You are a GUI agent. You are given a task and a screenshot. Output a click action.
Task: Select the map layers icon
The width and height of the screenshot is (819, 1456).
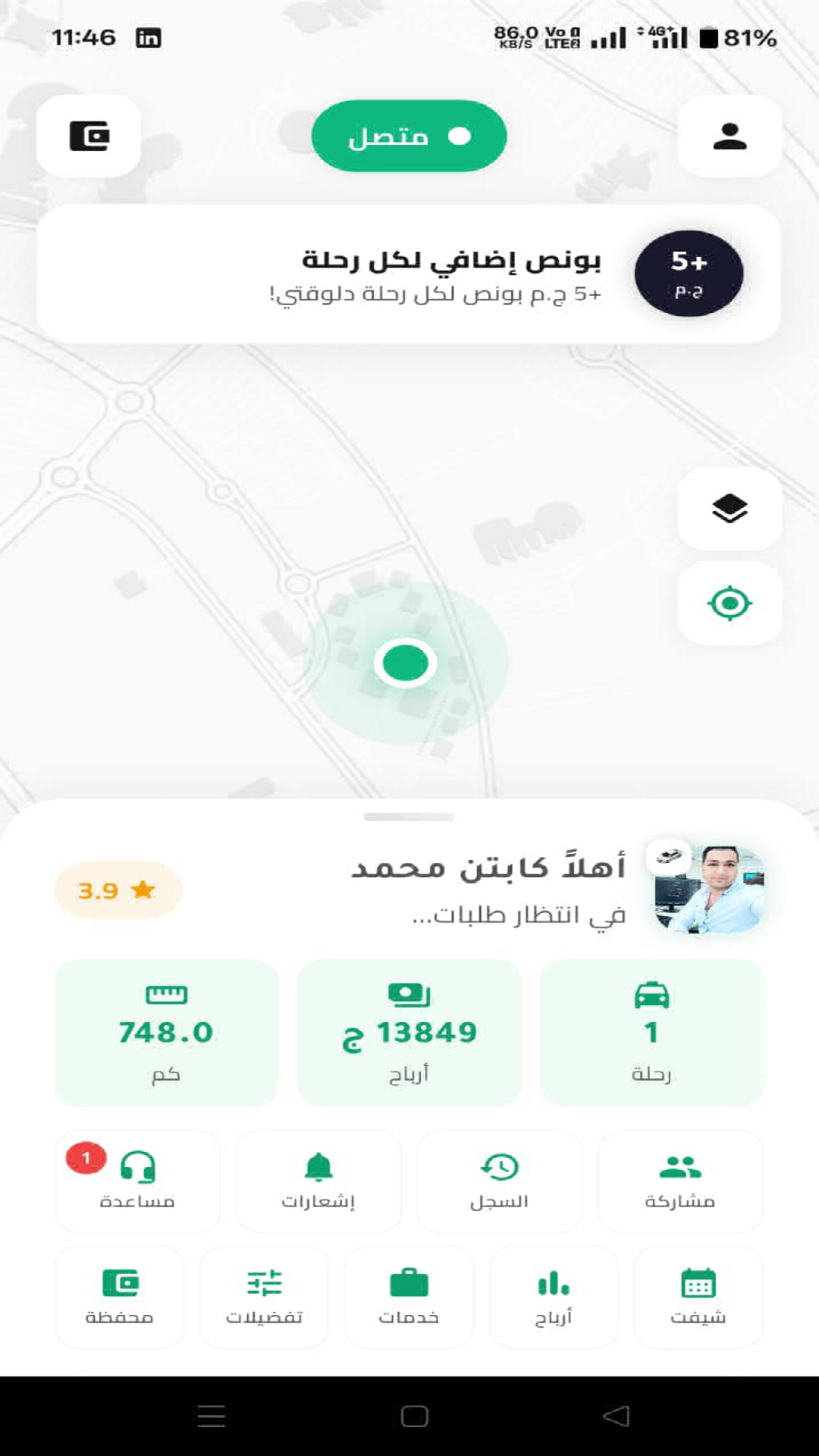pyautogui.click(x=729, y=509)
